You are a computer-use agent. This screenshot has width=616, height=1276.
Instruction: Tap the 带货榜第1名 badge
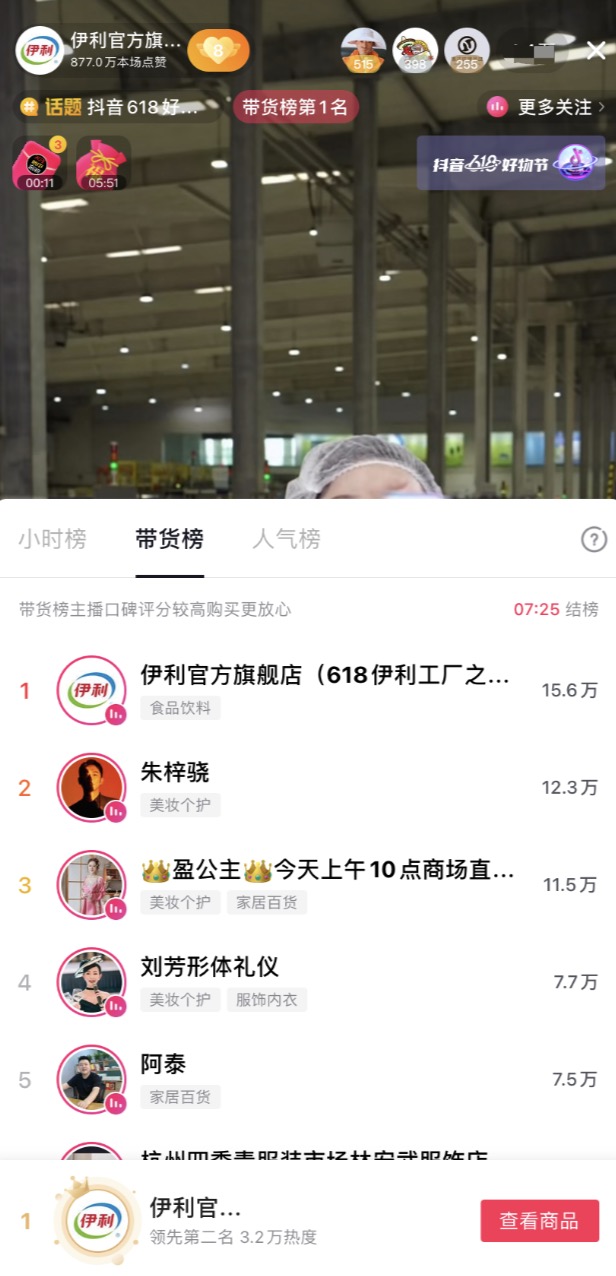point(295,107)
